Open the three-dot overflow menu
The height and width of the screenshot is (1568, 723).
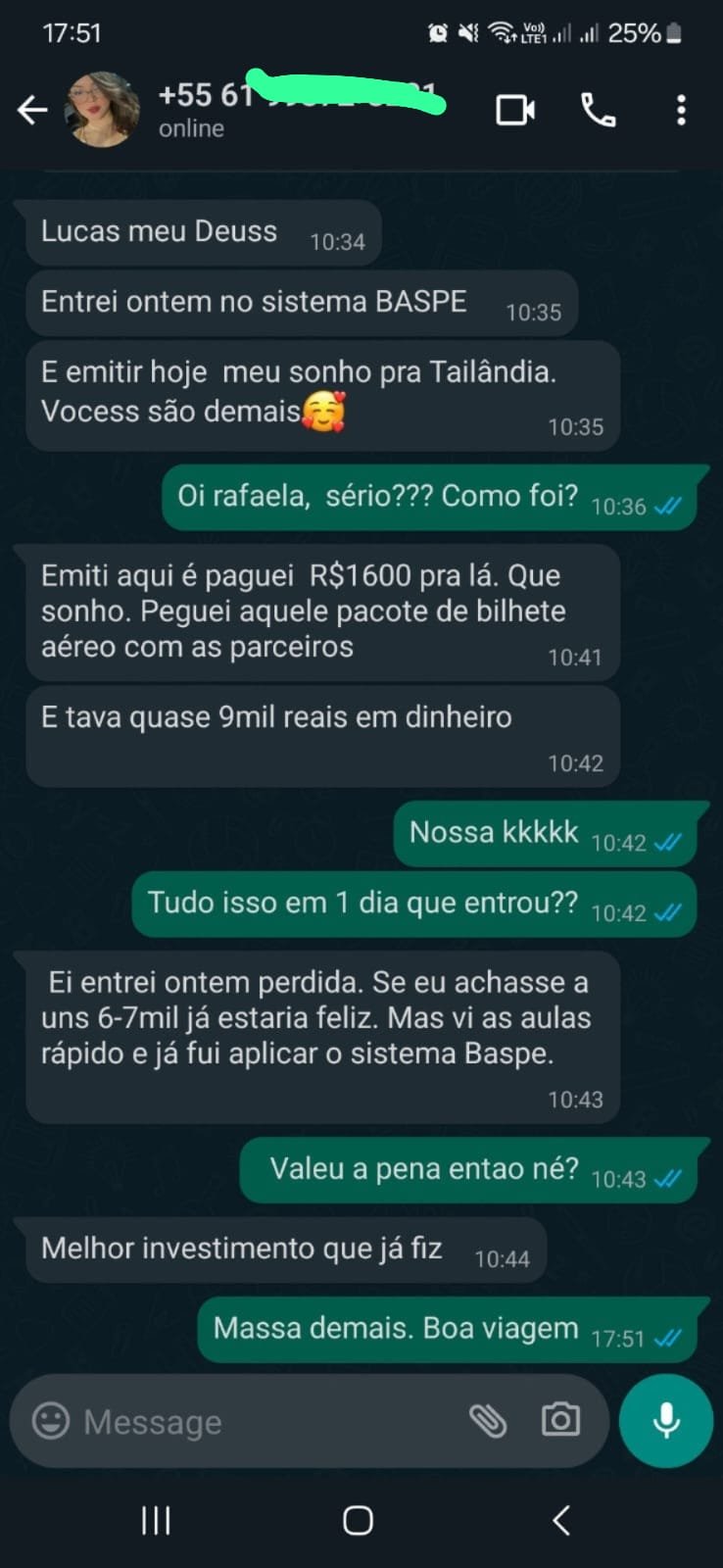click(x=681, y=110)
